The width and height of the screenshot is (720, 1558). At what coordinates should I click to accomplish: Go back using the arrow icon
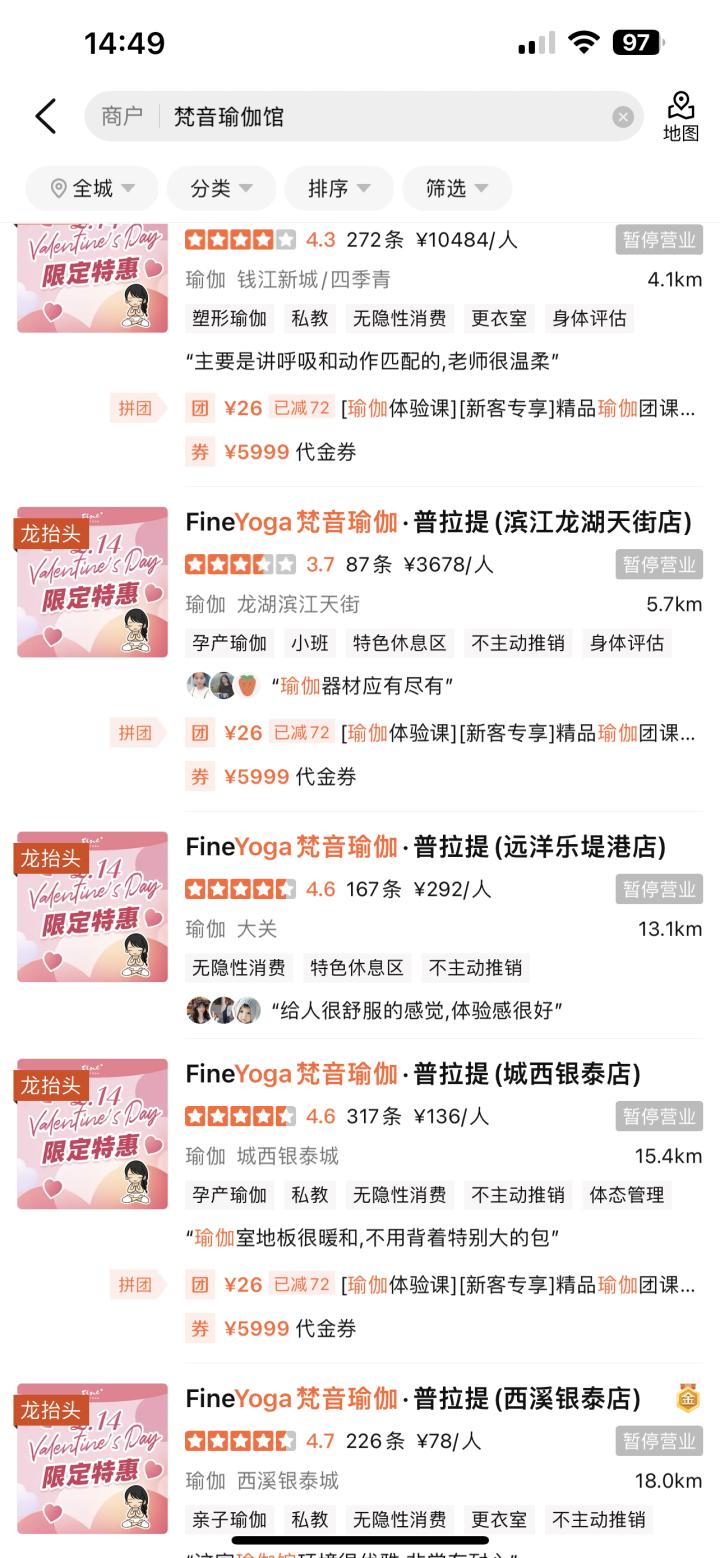pos(46,116)
